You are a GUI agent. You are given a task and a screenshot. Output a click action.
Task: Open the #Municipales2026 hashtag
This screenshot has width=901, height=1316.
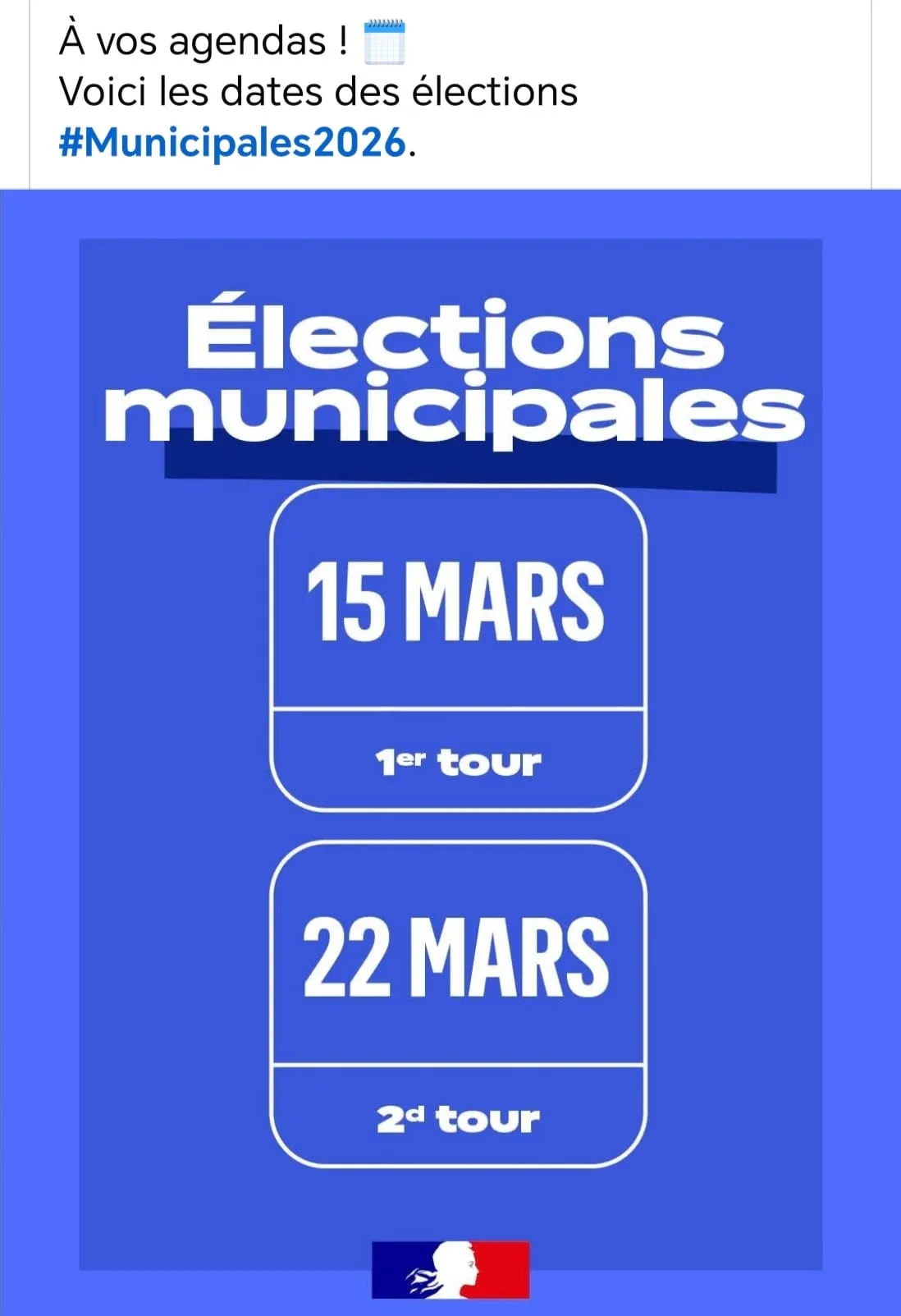pyautogui.click(x=232, y=143)
